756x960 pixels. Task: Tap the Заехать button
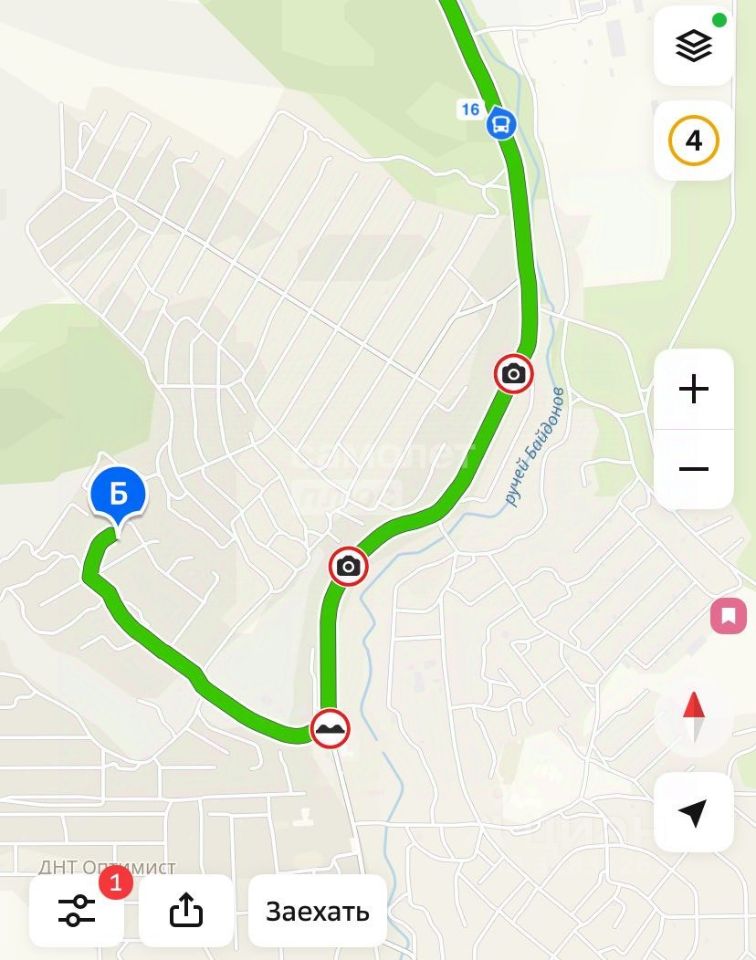317,911
